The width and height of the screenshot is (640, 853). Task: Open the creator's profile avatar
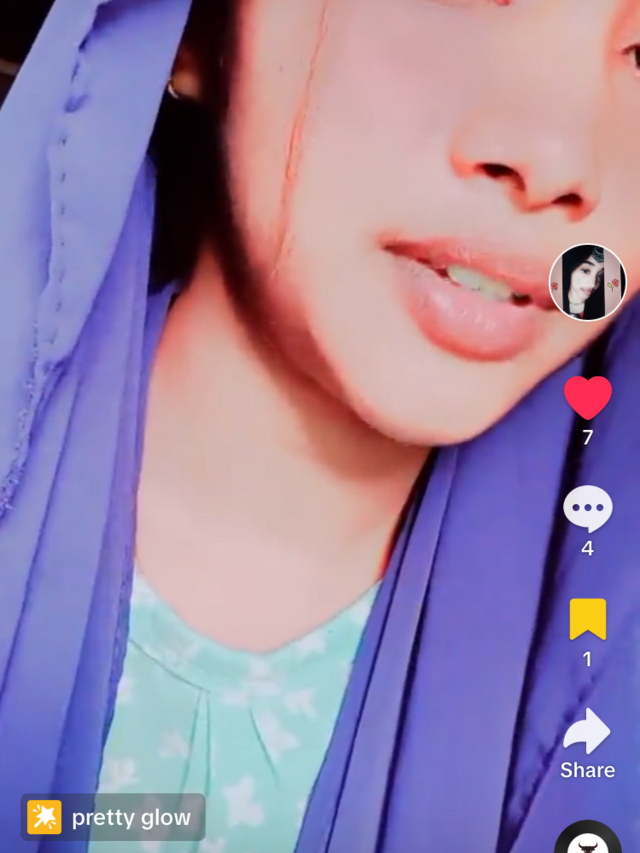(x=588, y=283)
